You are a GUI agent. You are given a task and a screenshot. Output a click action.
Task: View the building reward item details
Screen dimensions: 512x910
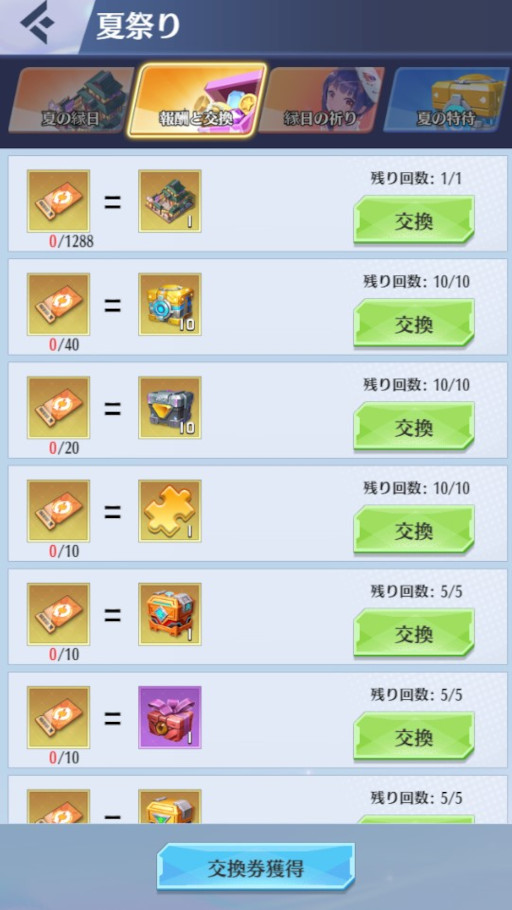pos(170,201)
